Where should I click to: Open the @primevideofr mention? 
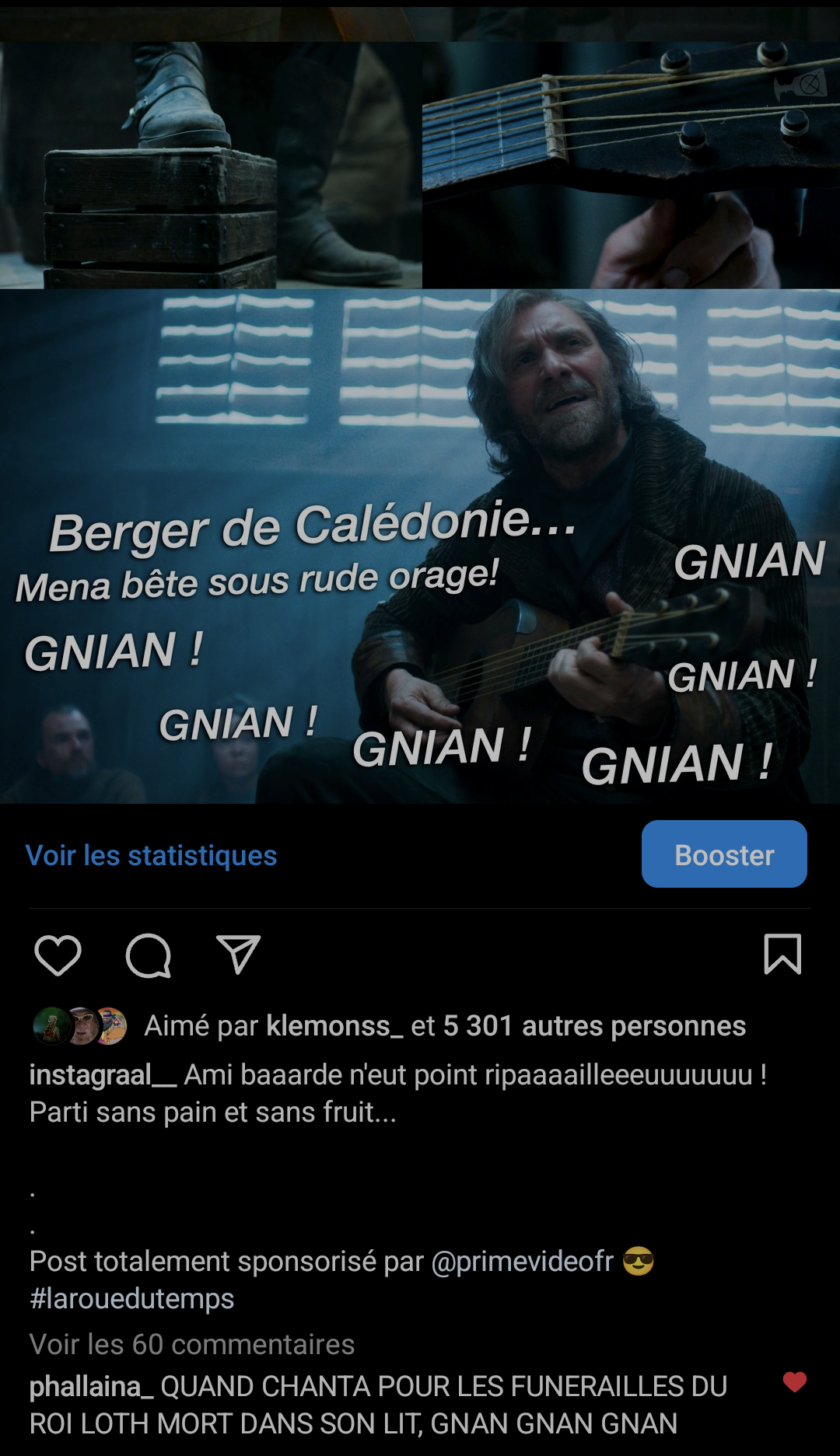523,1262
